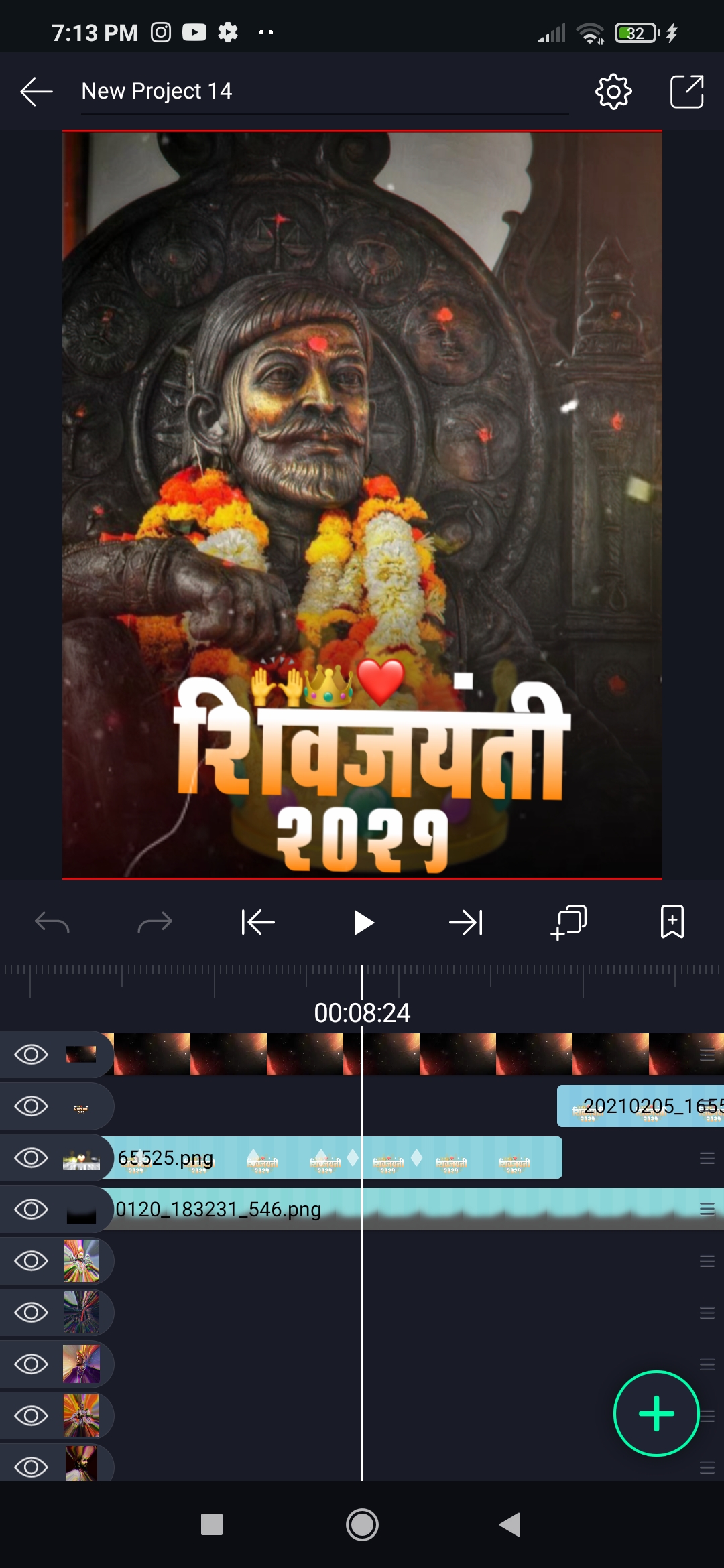
Task: Add a bookmark at the playhead
Action: [672, 922]
